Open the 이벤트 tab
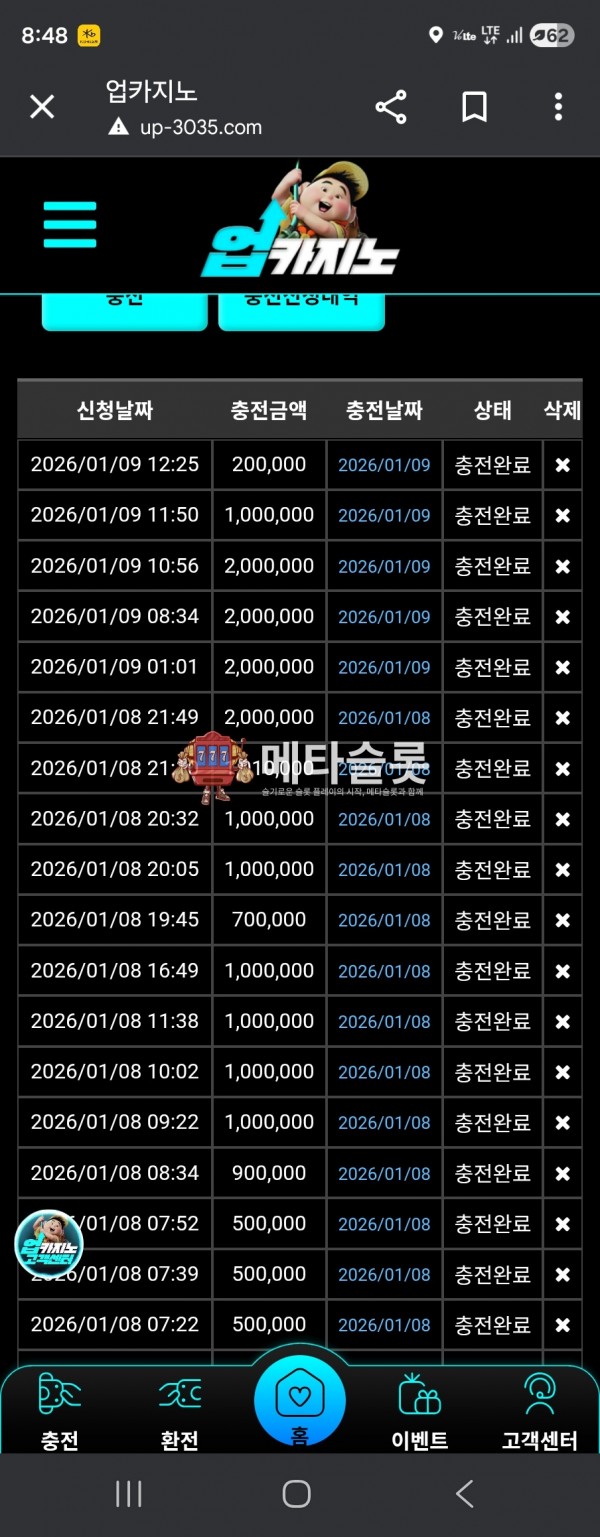 coord(420,1411)
